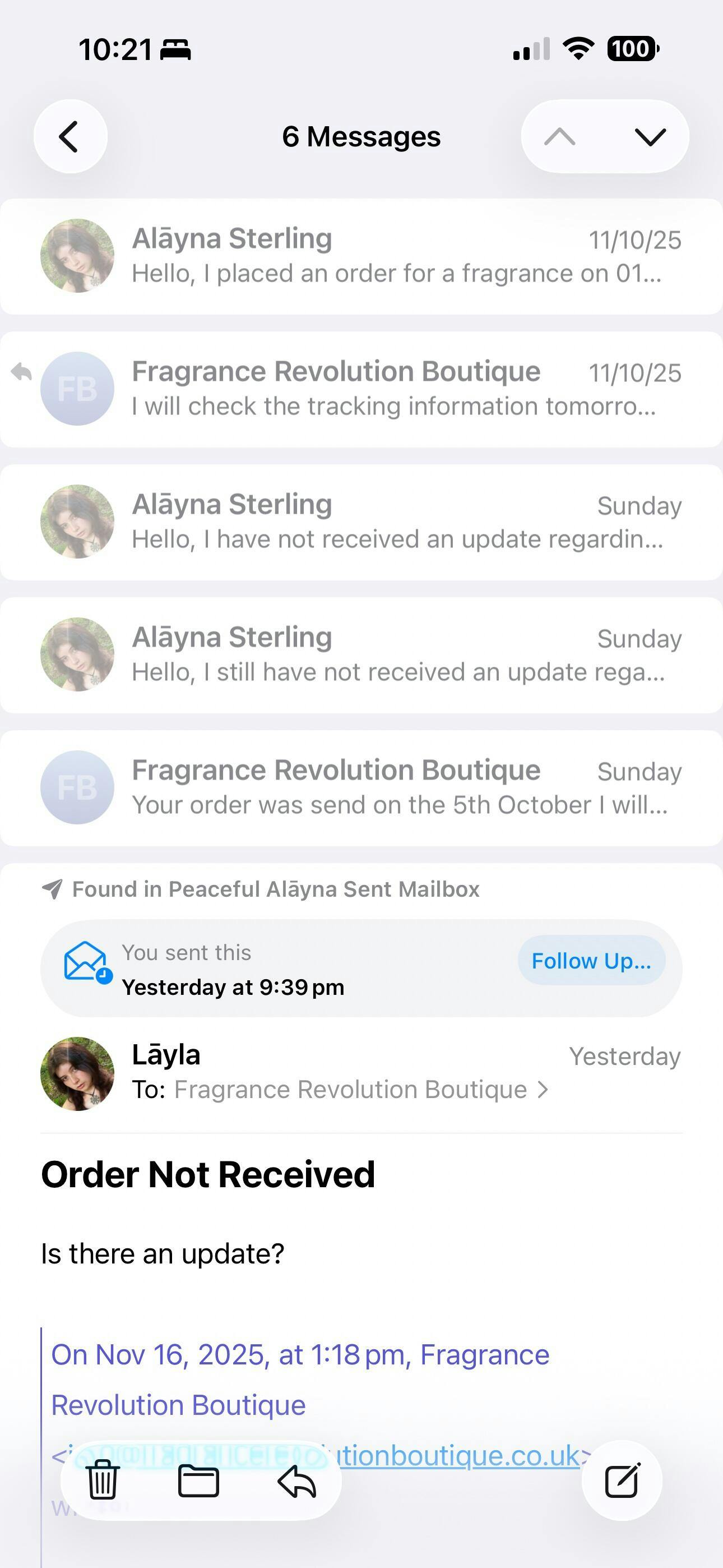Delete this message with the trash icon
Image resolution: width=723 pixels, height=1568 pixels.
(x=102, y=1481)
